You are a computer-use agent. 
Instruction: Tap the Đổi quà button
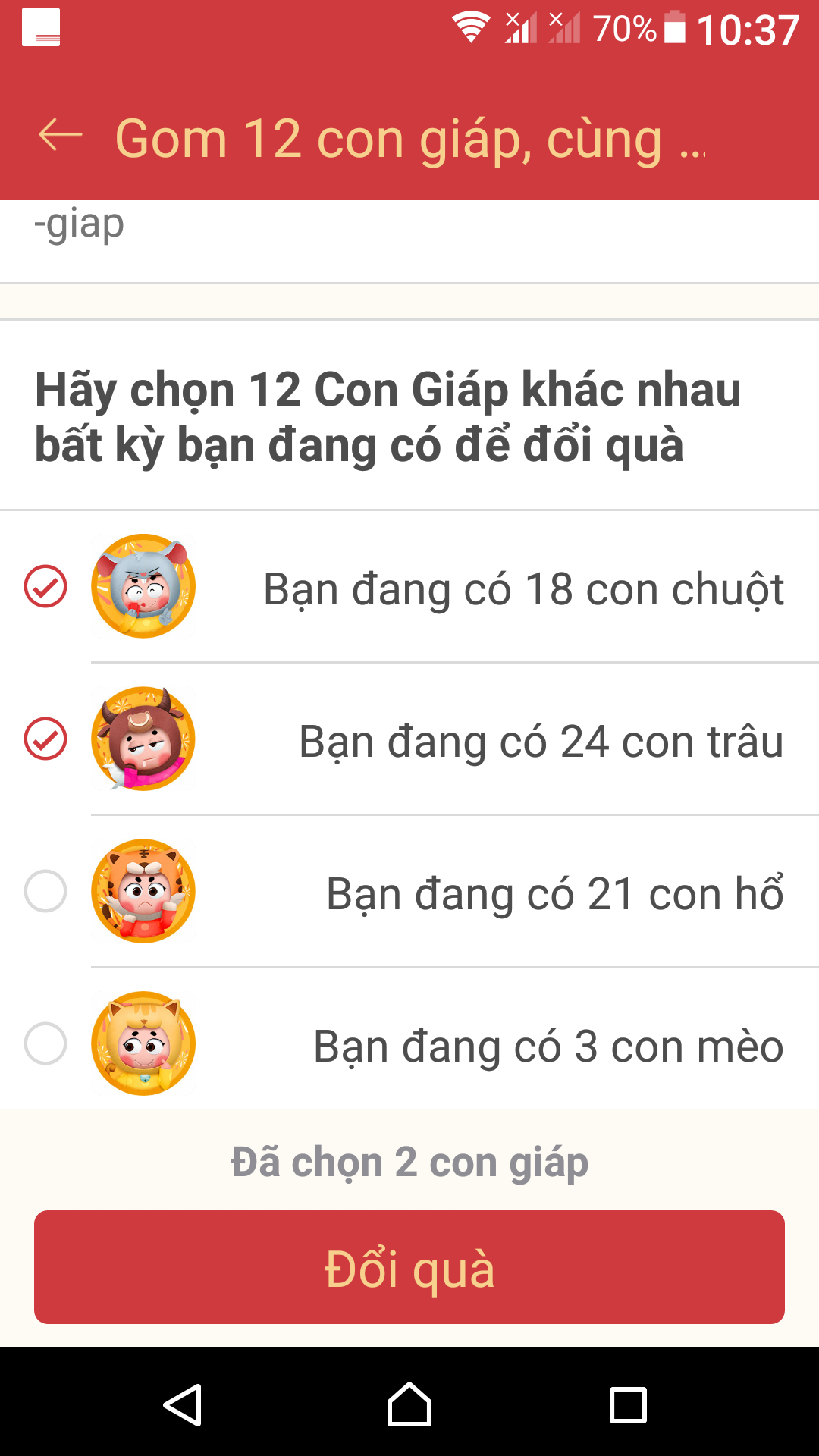[x=409, y=1267]
